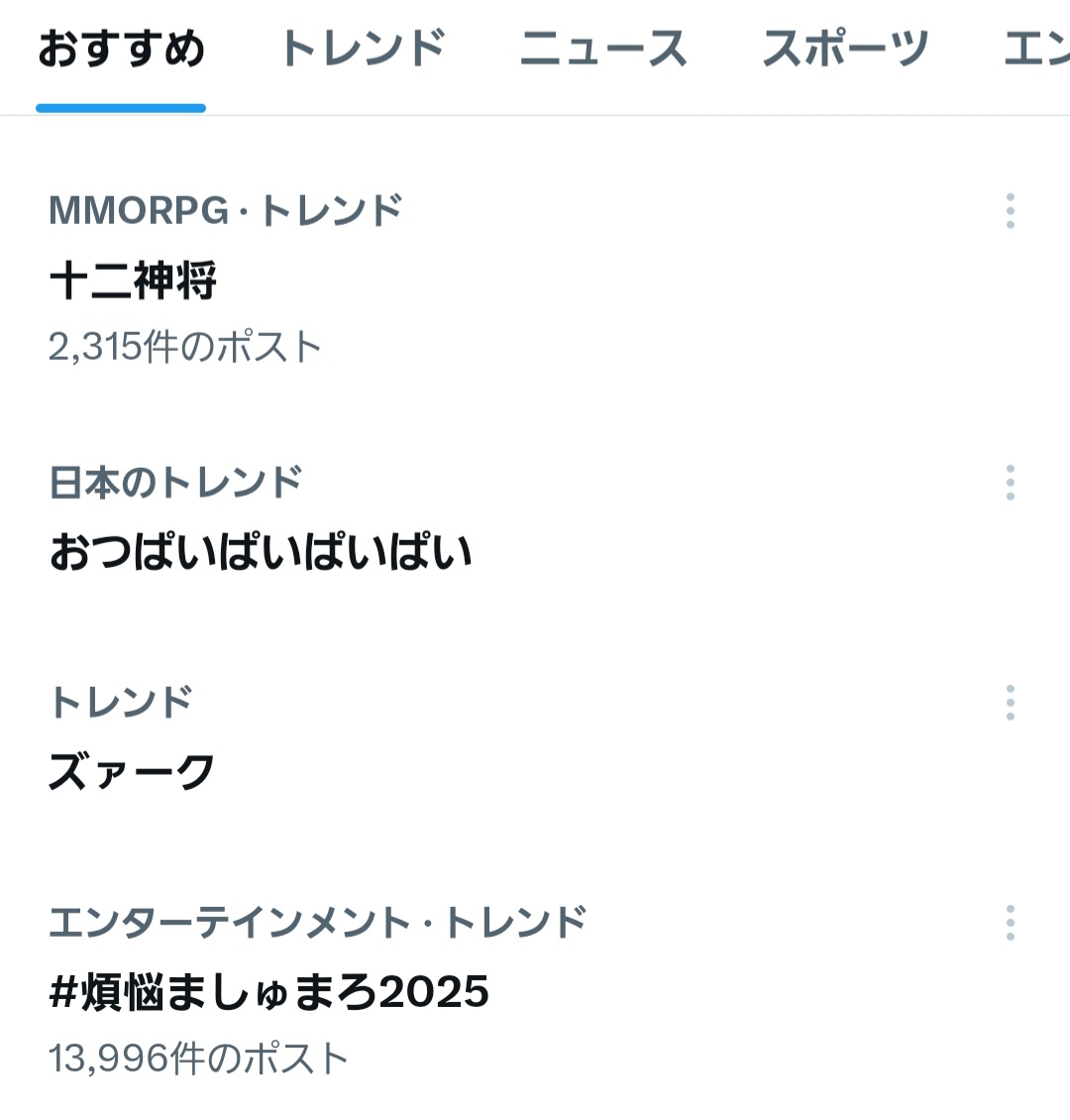Switch to the スポーツ tab

click(x=845, y=50)
